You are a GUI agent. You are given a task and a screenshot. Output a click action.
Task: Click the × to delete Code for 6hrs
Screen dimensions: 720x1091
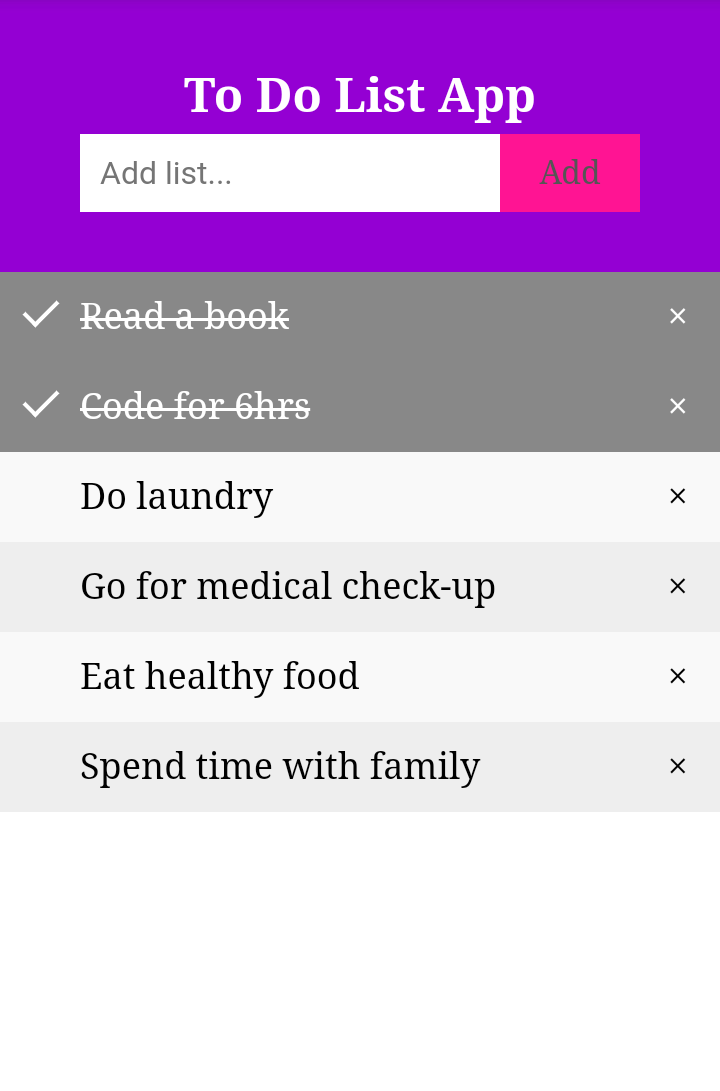(678, 406)
